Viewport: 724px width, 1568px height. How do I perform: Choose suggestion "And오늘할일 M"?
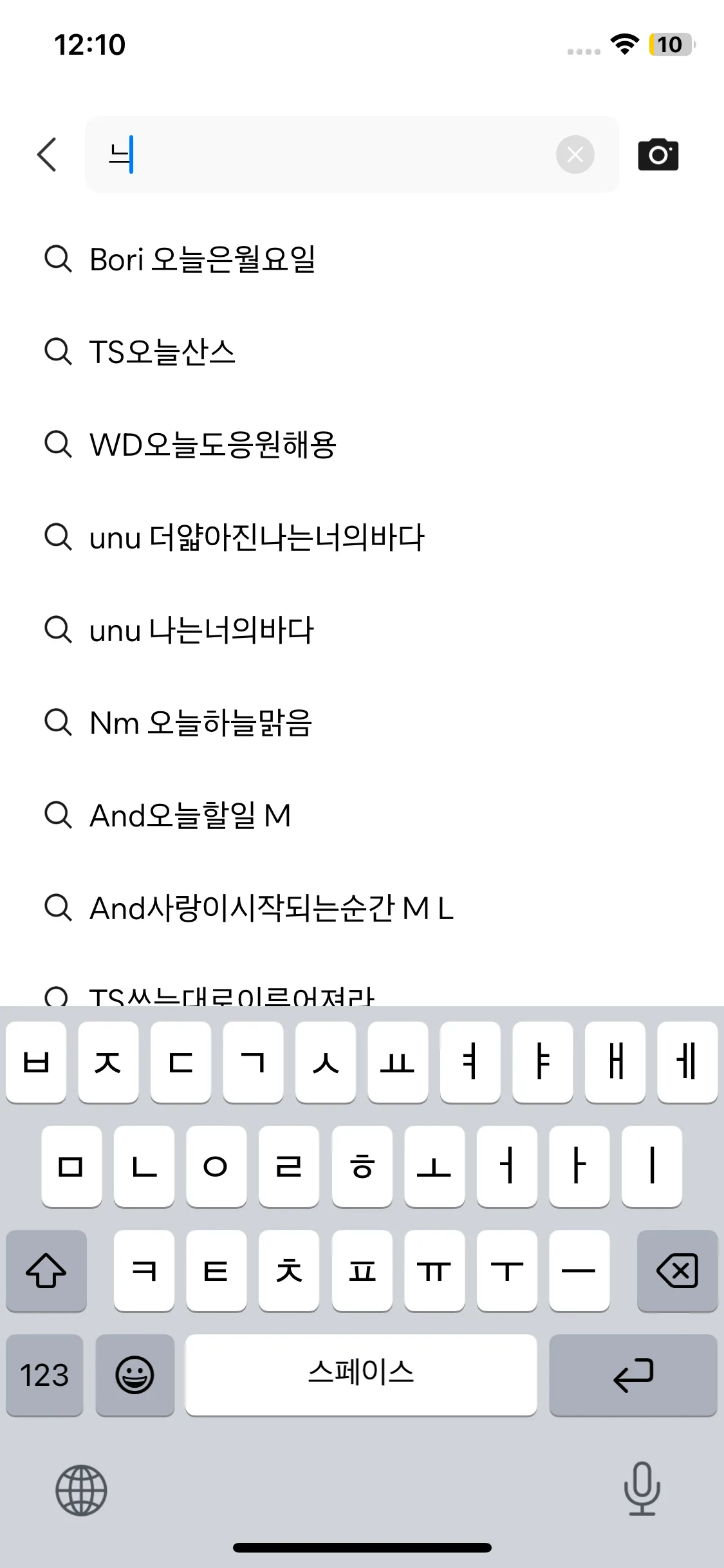190,816
